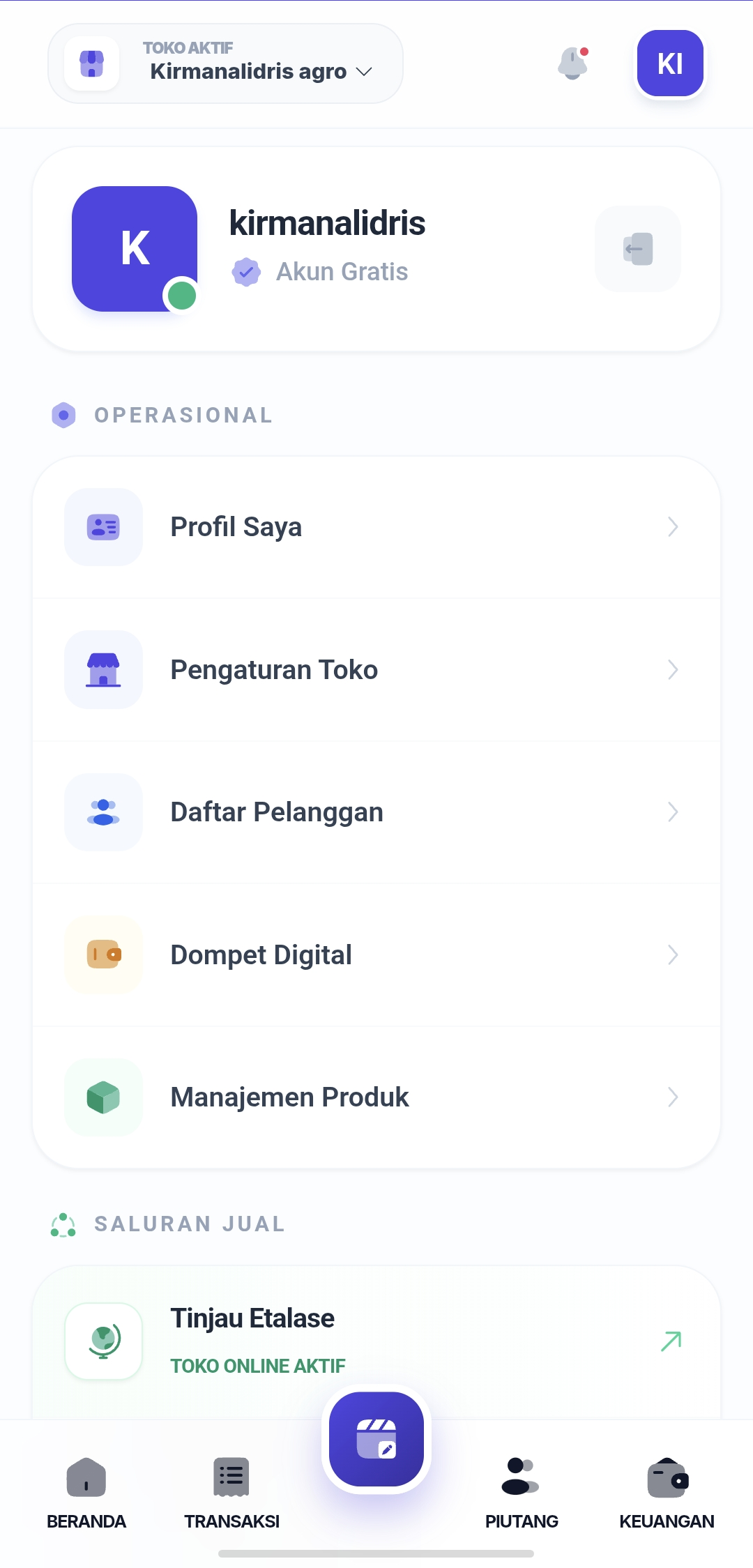Tap the KI avatar button
Screen dimensions: 753x1568
pos(669,63)
